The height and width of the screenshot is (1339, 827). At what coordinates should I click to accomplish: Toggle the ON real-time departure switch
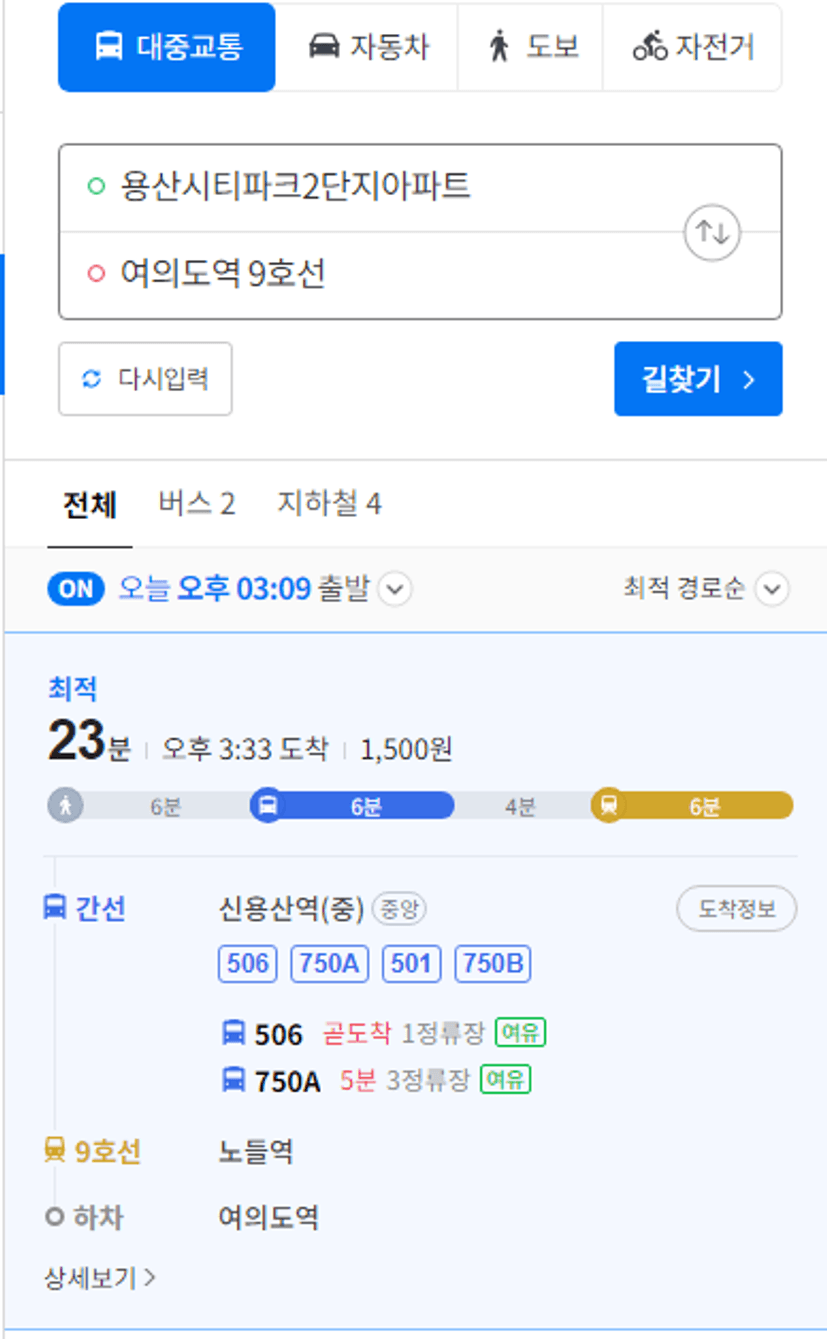(x=76, y=589)
